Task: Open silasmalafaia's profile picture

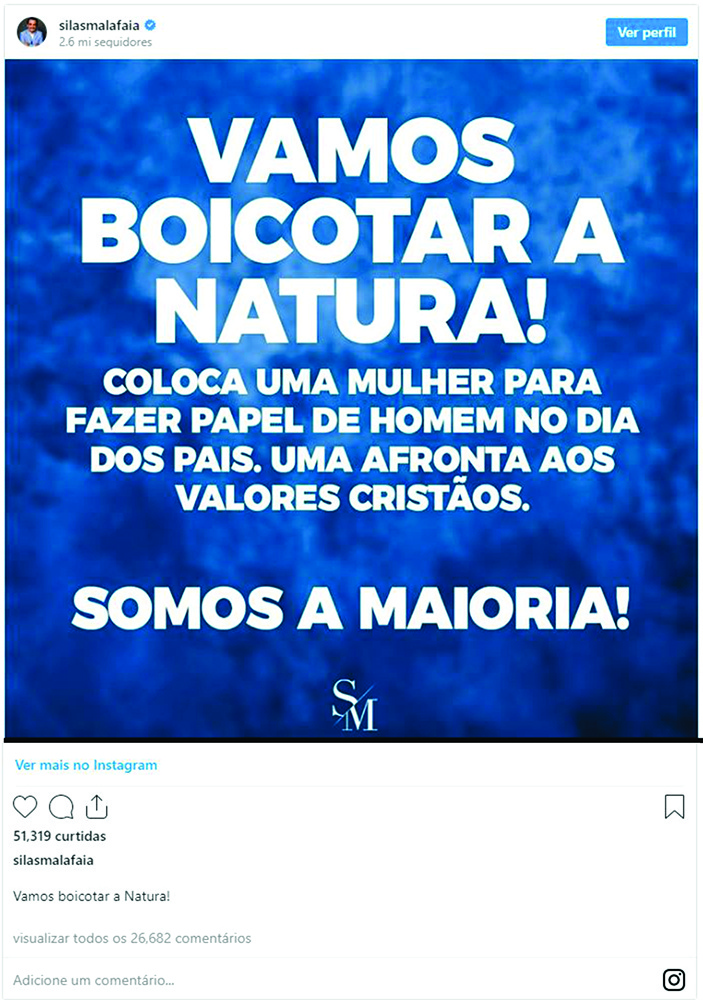Action: tap(32, 31)
